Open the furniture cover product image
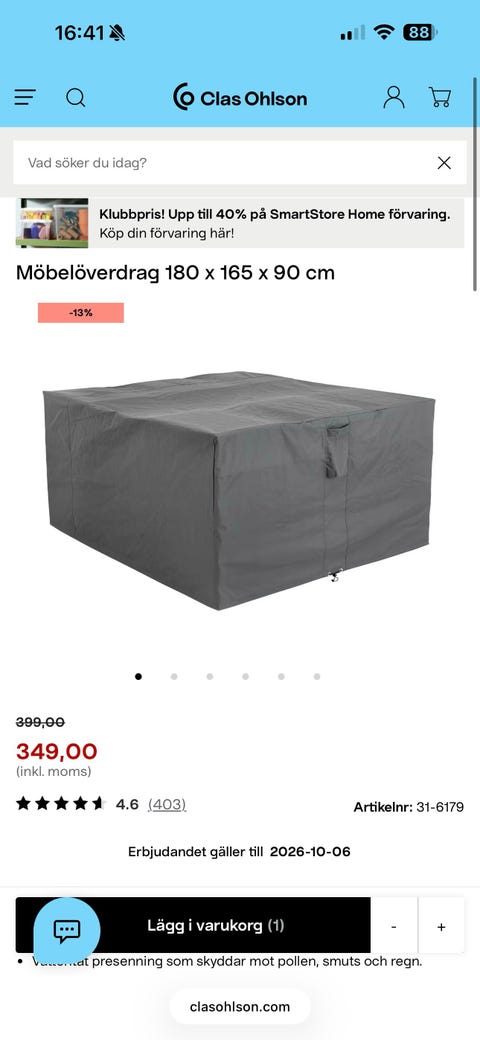The width and height of the screenshot is (480, 1040). [239, 489]
